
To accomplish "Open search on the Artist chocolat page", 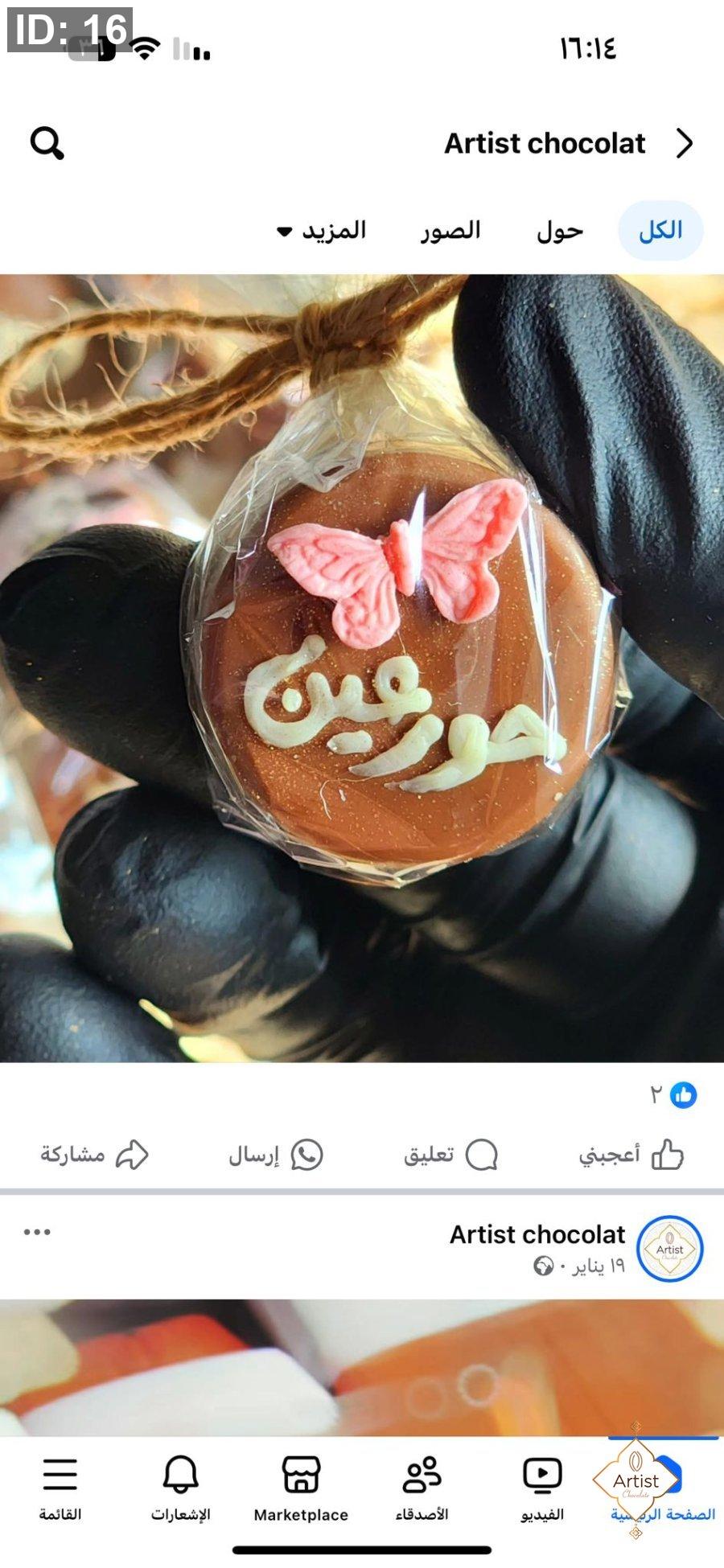I will click(47, 144).
